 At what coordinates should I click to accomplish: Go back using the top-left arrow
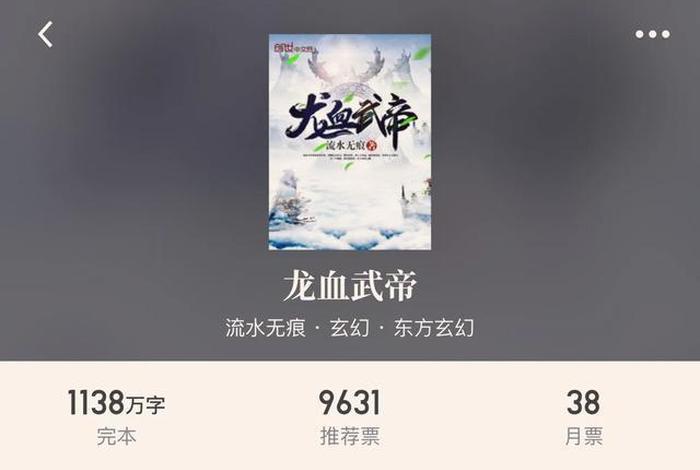(x=45, y=34)
